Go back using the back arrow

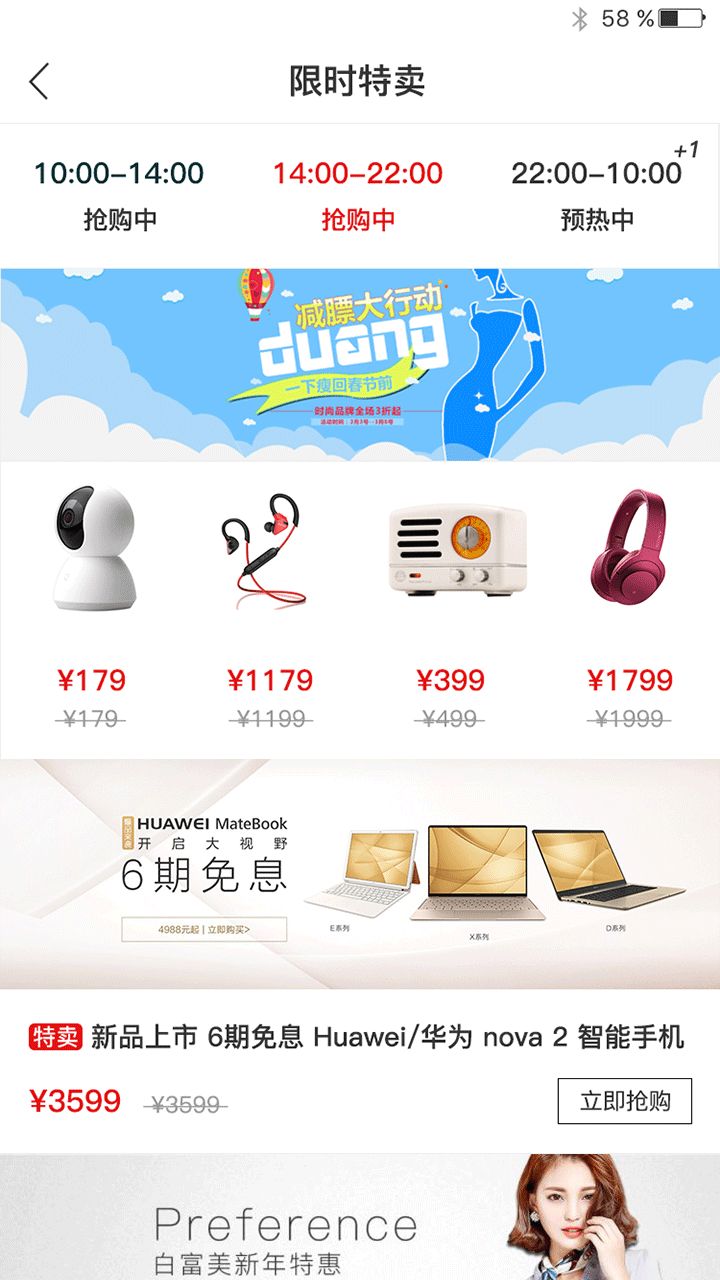pyautogui.click(x=39, y=81)
